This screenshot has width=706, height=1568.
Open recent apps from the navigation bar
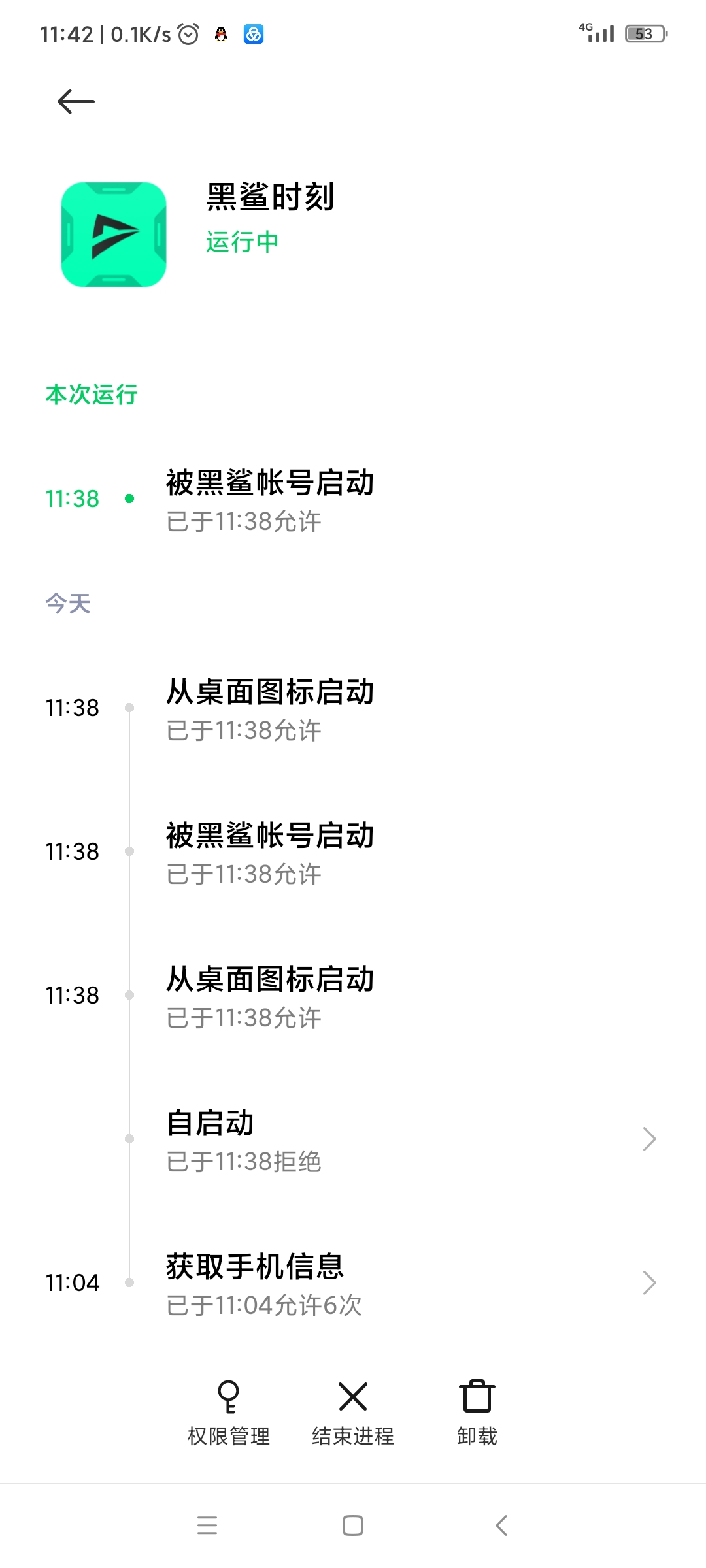(x=207, y=1526)
